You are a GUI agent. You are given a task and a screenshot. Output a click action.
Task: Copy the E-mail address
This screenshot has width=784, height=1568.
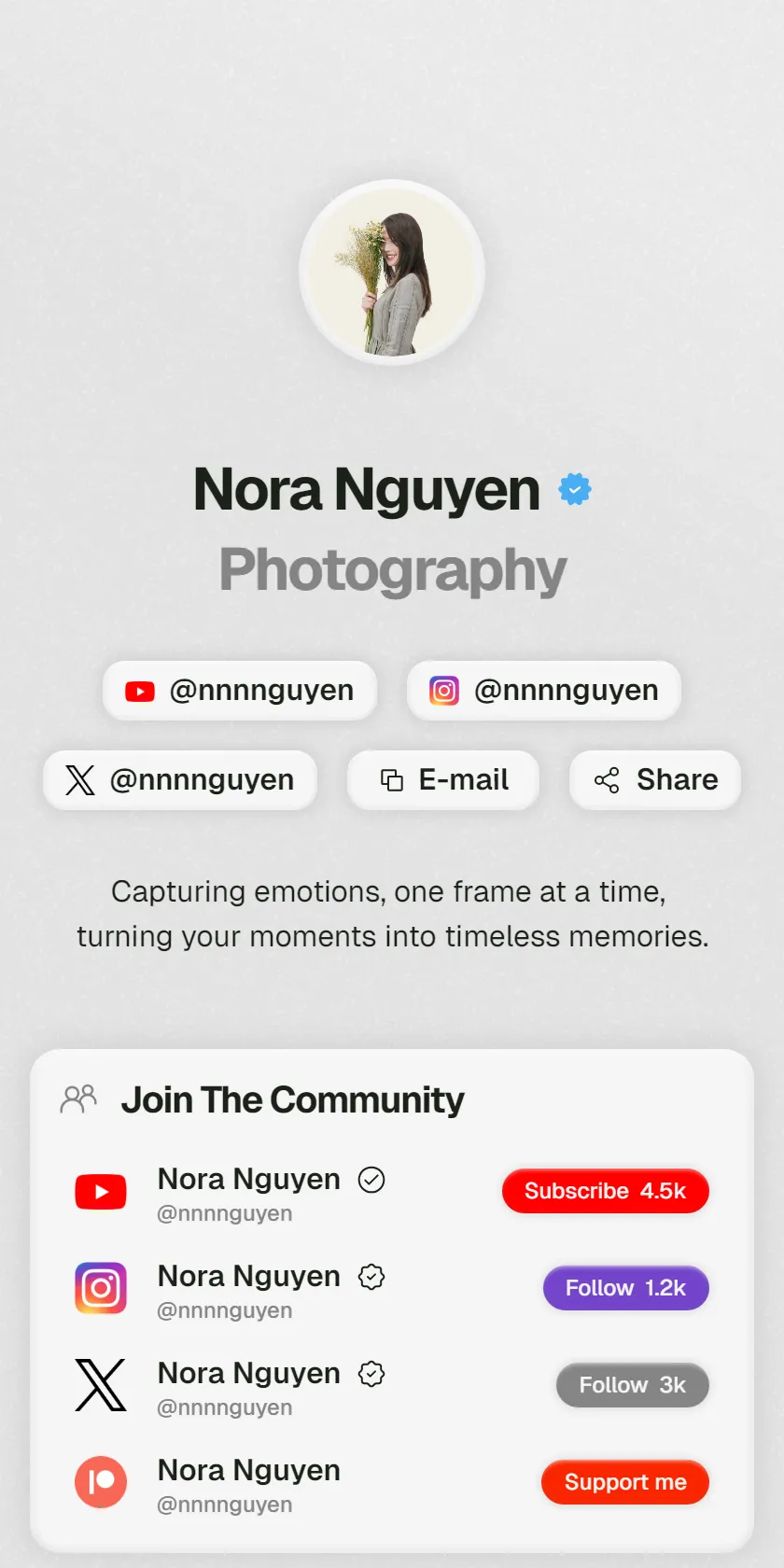click(x=443, y=780)
